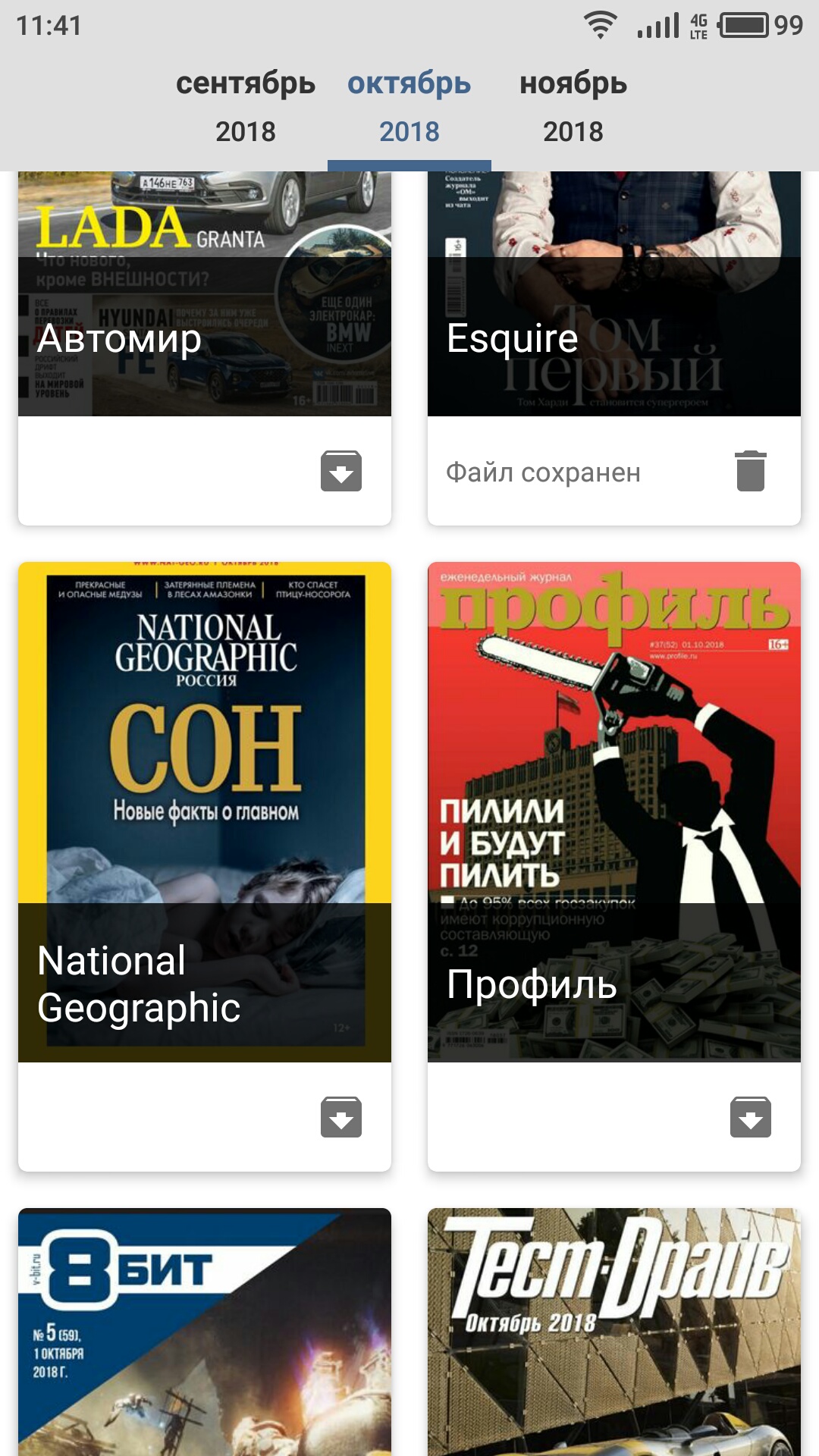Delete the saved Esquire file
This screenshot has height=1456, width=819.
point(751,471)
